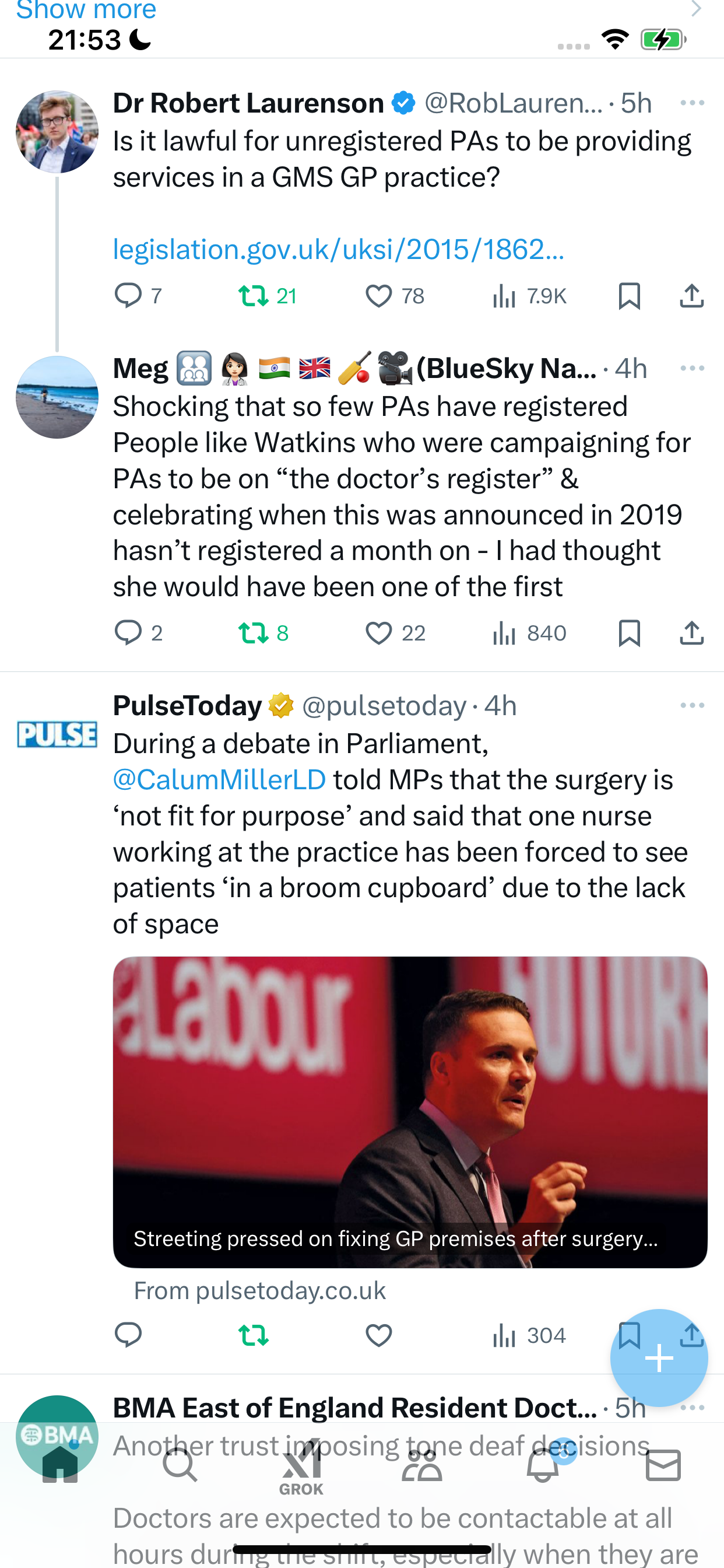This screenshot has width=724, height=1568.
Task: Open the Messages tab
Action: point(663,1465)
